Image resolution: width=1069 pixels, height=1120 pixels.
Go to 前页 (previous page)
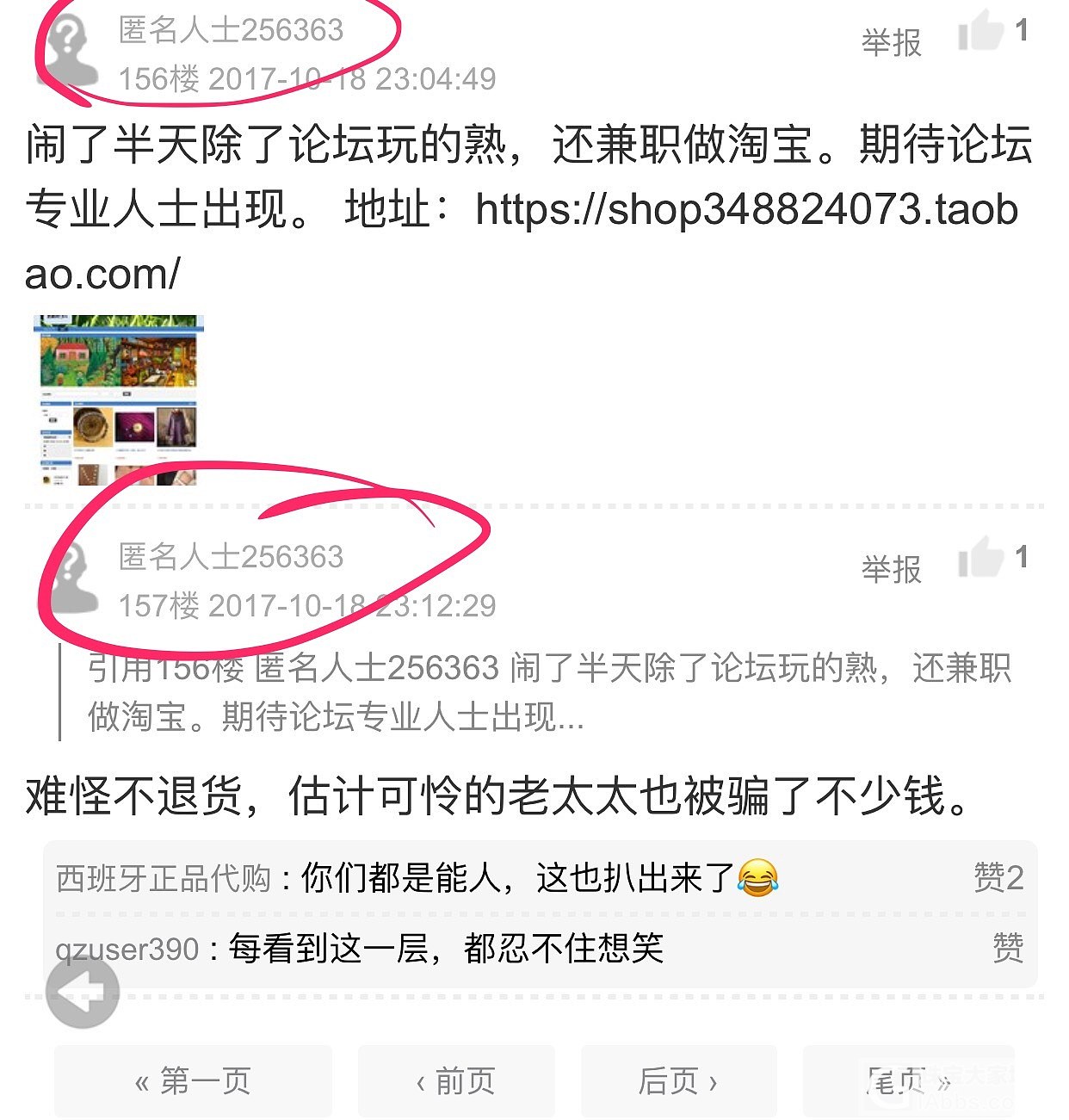point(455,1080)
